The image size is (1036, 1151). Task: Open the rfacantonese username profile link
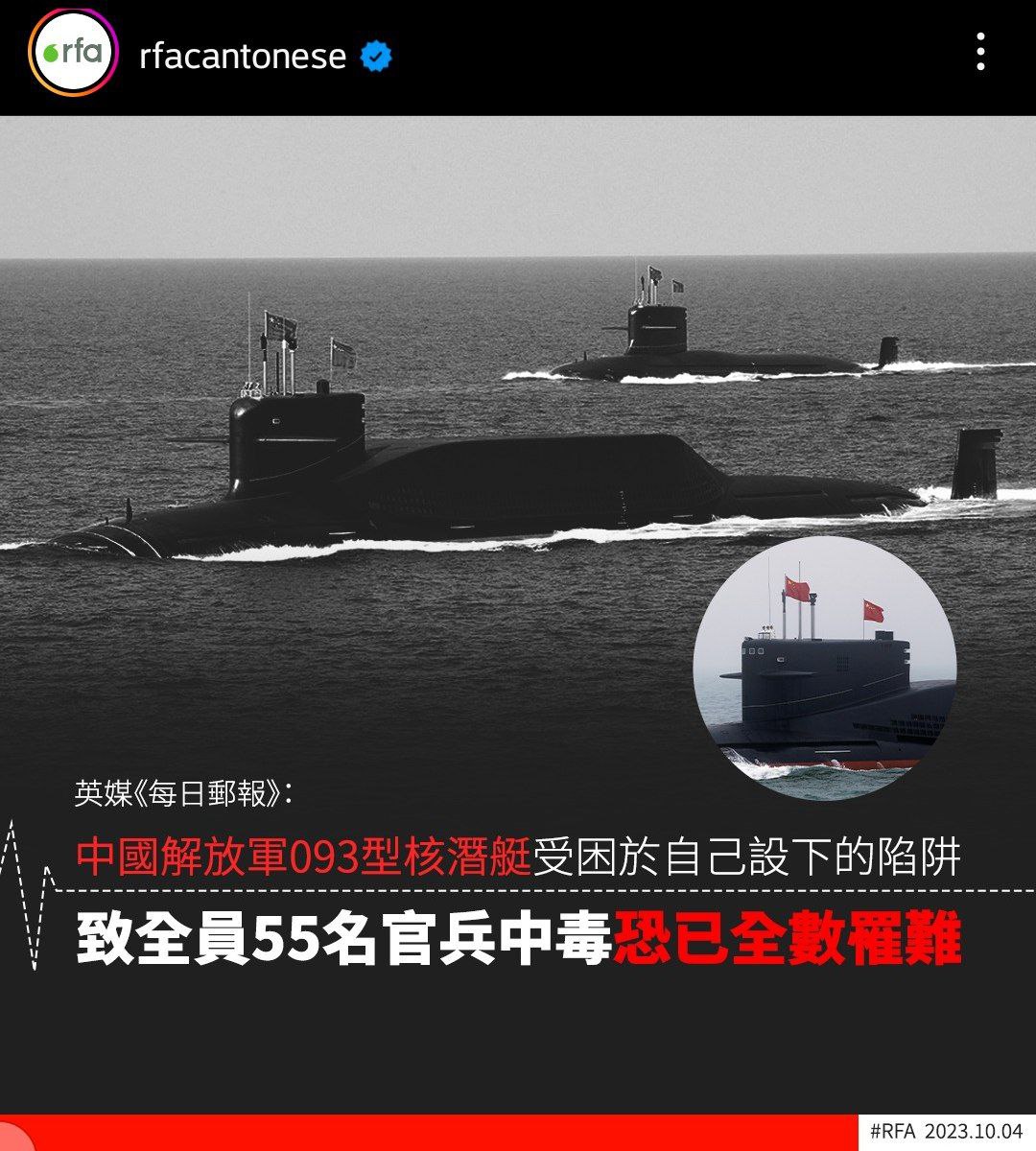click(x=242, y=56)
